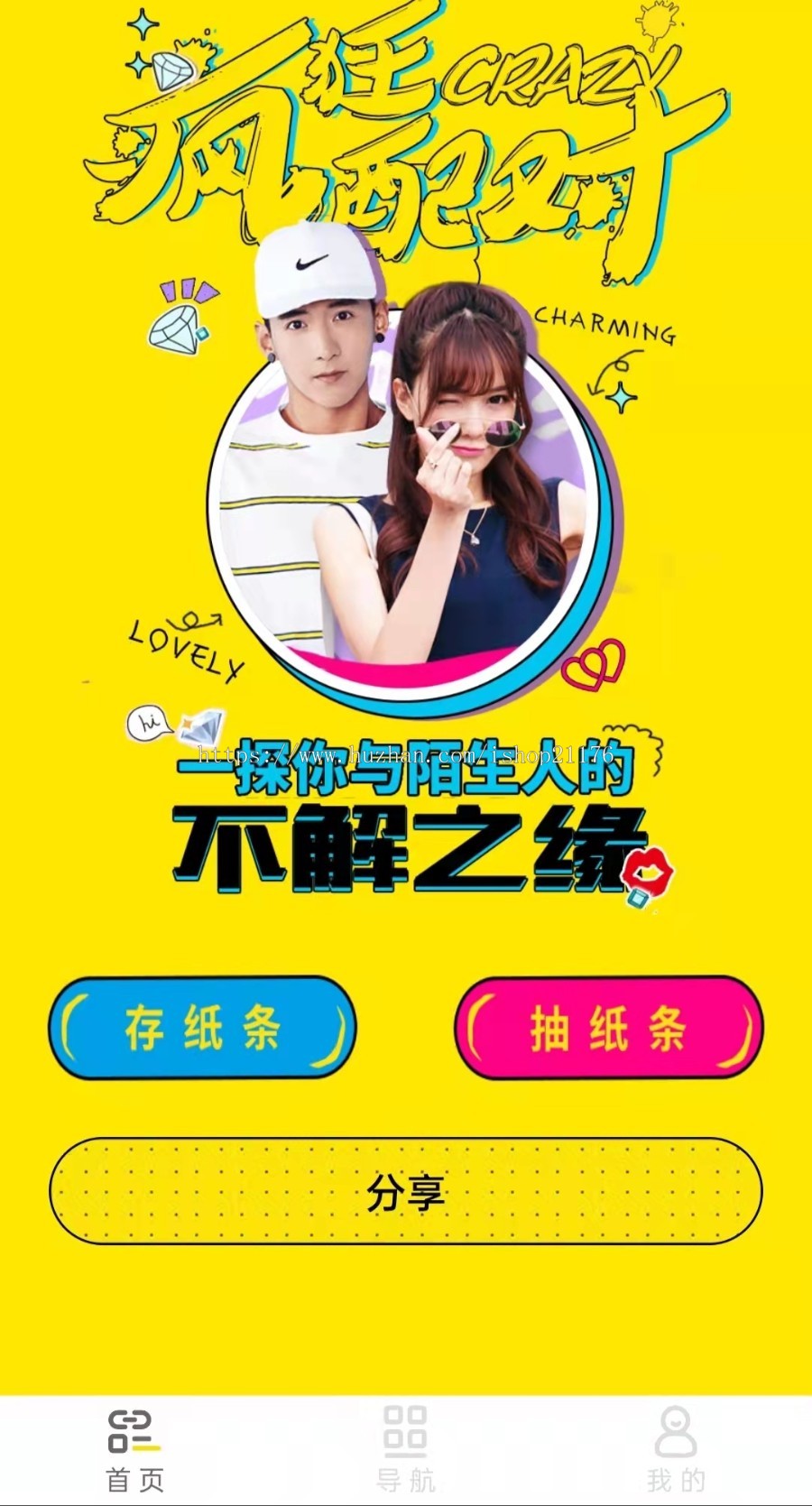
Task: Tap the pink 抽纸条 button
Action: (x=609, y=1029)
